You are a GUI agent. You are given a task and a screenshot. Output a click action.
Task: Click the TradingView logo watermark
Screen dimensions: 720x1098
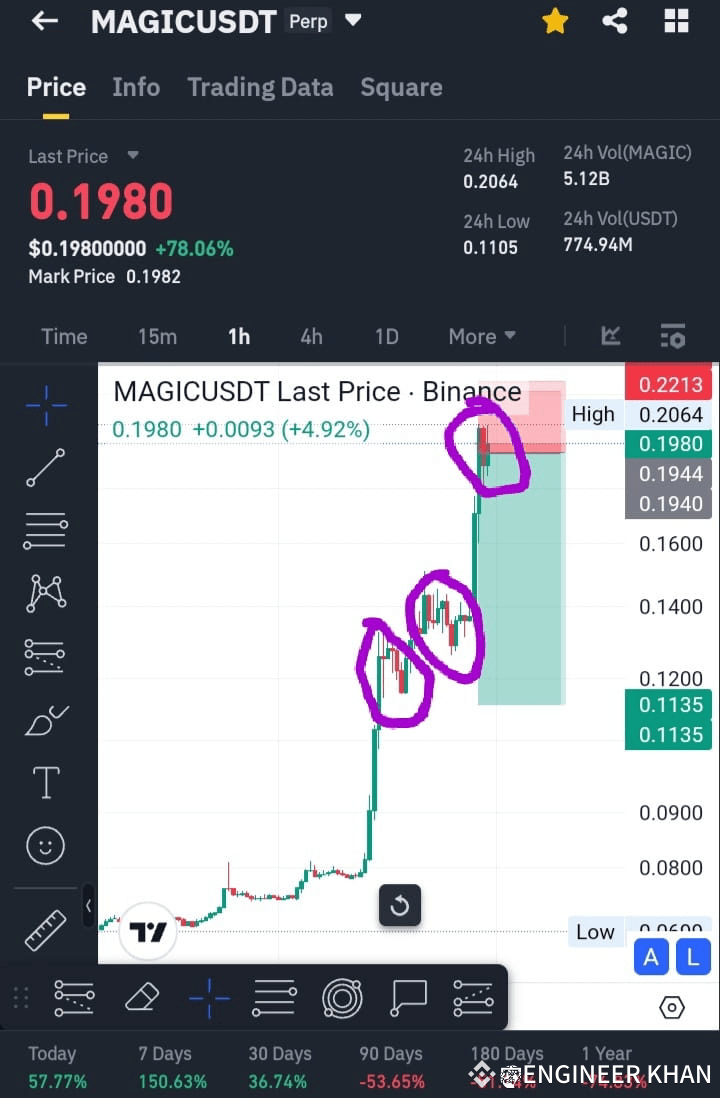(x=148, y=931)
